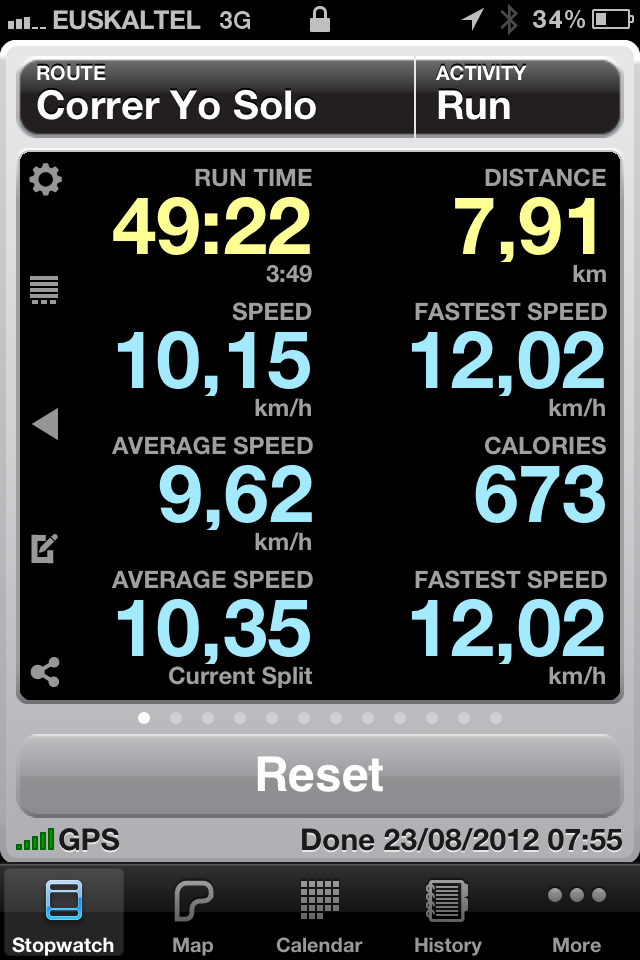Open the settings gear icon
The height and width of the screenshot is (960, 640).
click(46, 180)
